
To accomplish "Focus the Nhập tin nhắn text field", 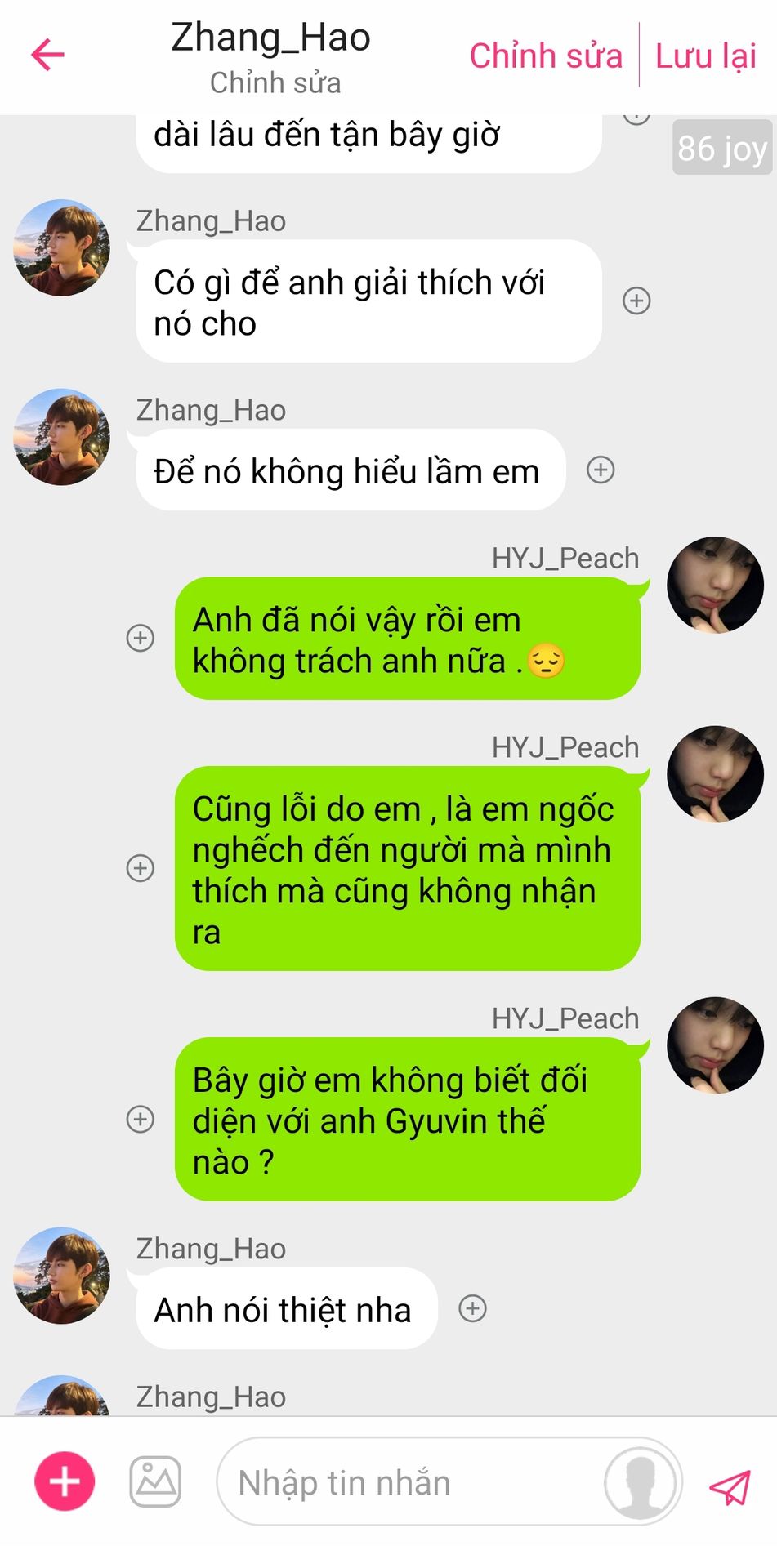I will coord(409,1483).
